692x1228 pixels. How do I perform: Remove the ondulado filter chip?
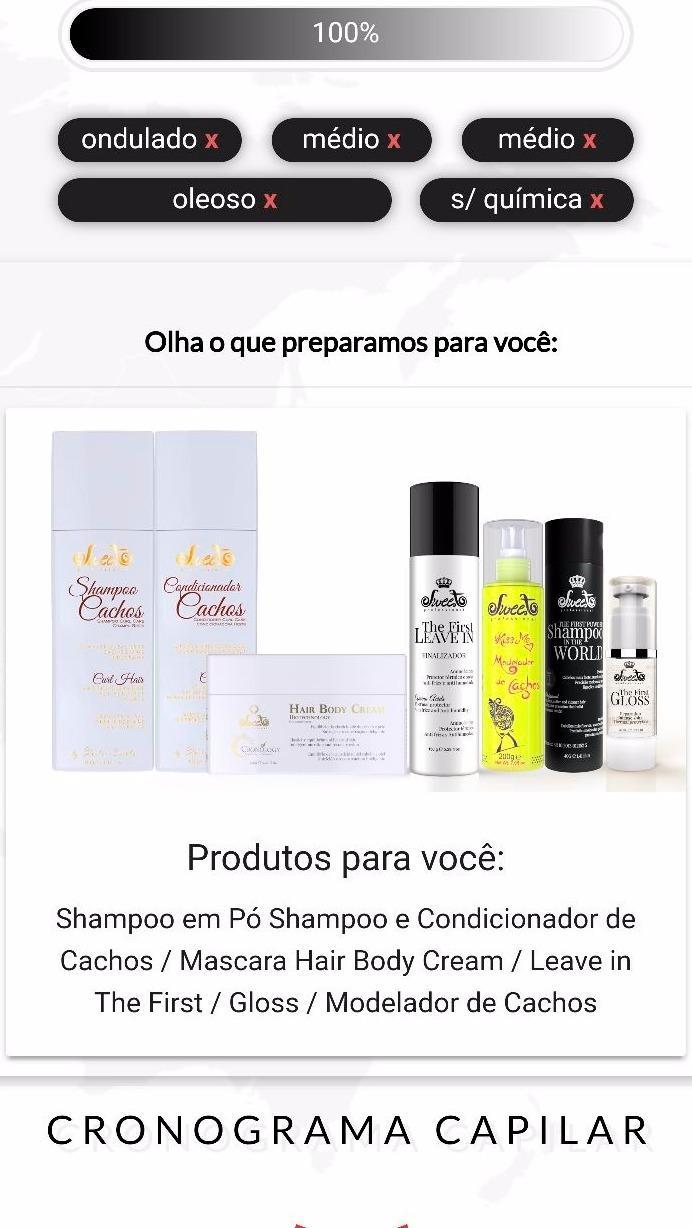point(211,140)
